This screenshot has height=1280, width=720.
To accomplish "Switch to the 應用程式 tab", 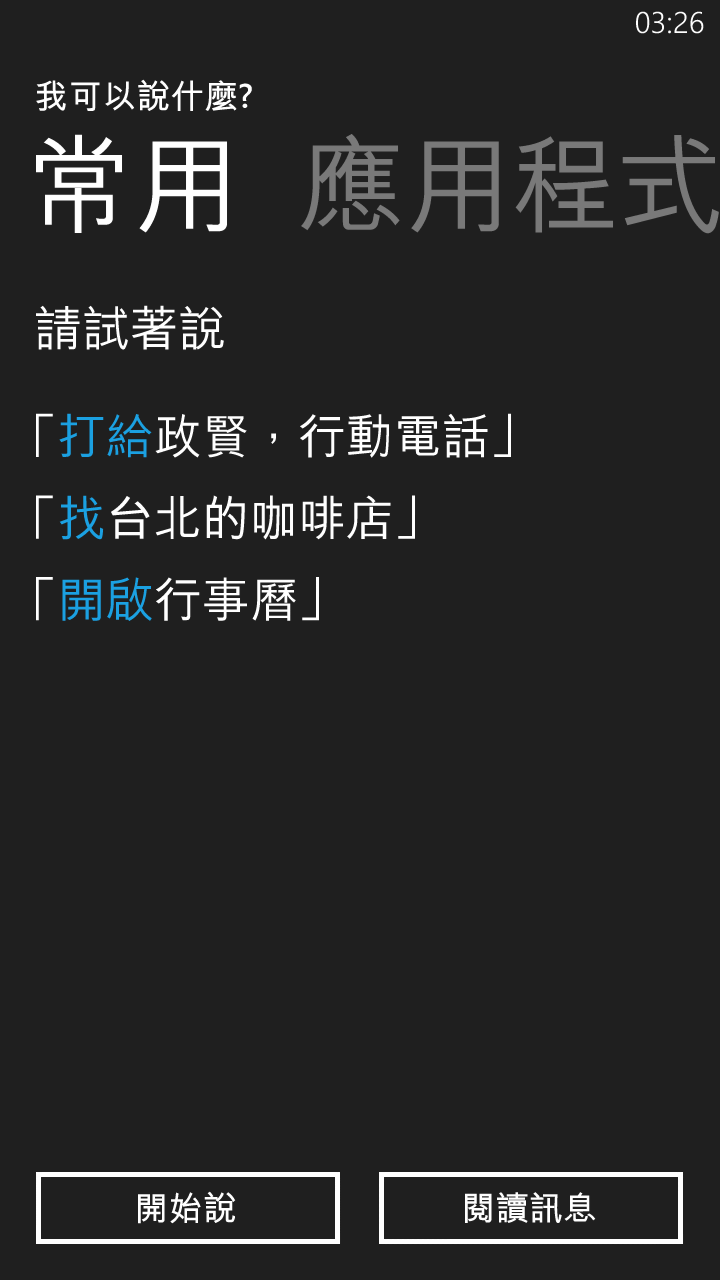I will coord(510,185).
